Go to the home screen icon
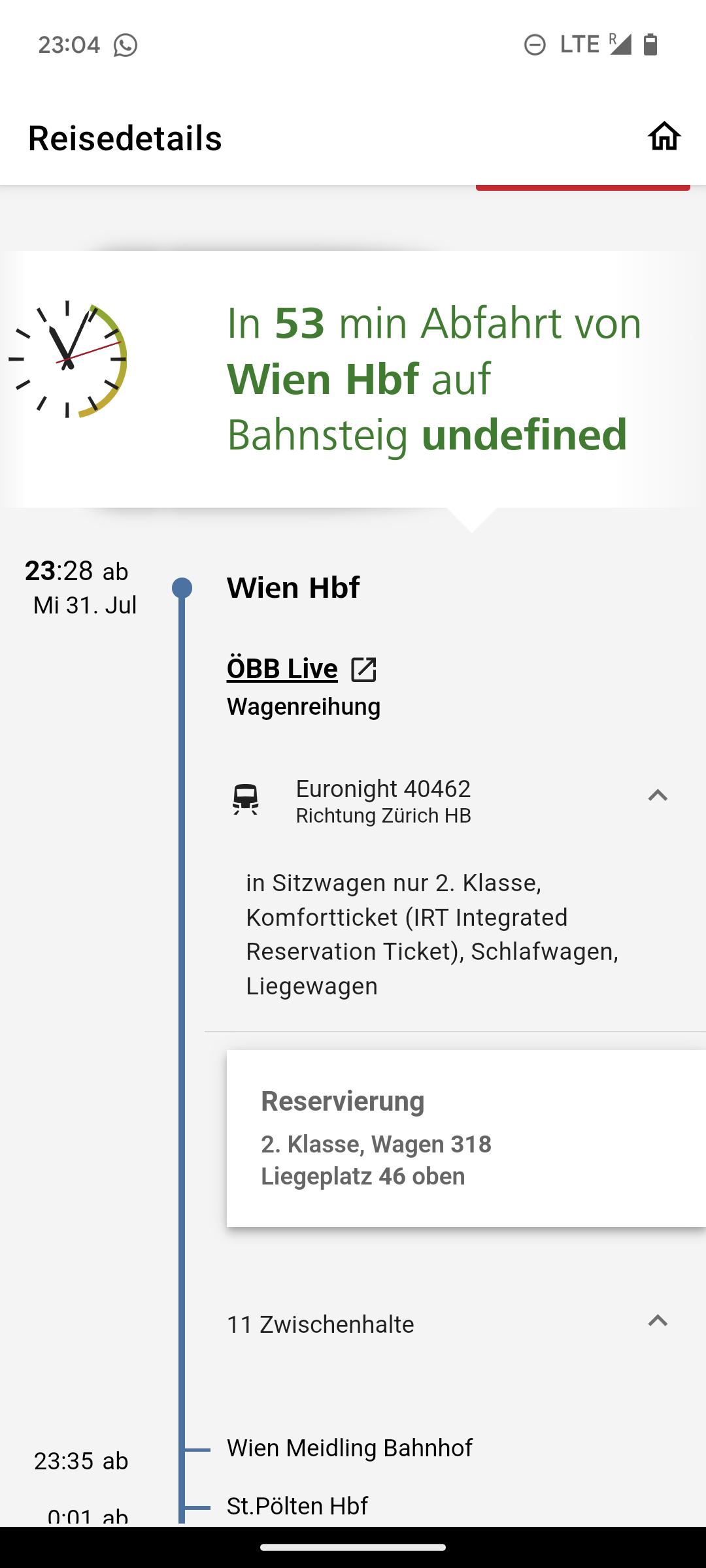 coord(664,137)
